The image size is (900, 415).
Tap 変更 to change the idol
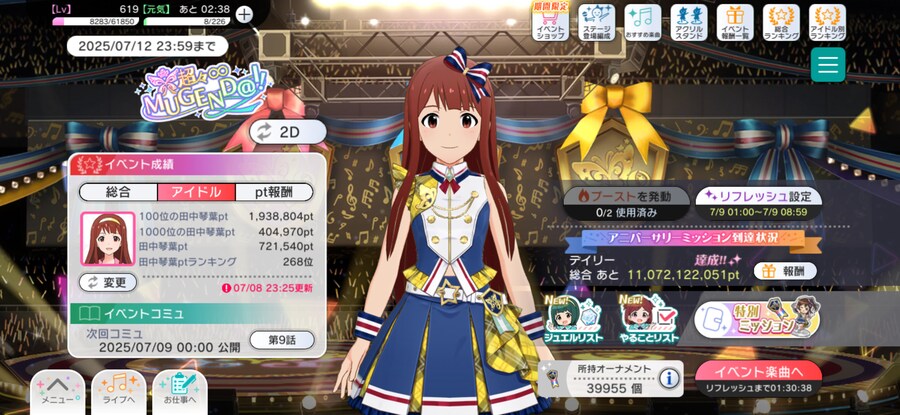(x=107, y=282)
